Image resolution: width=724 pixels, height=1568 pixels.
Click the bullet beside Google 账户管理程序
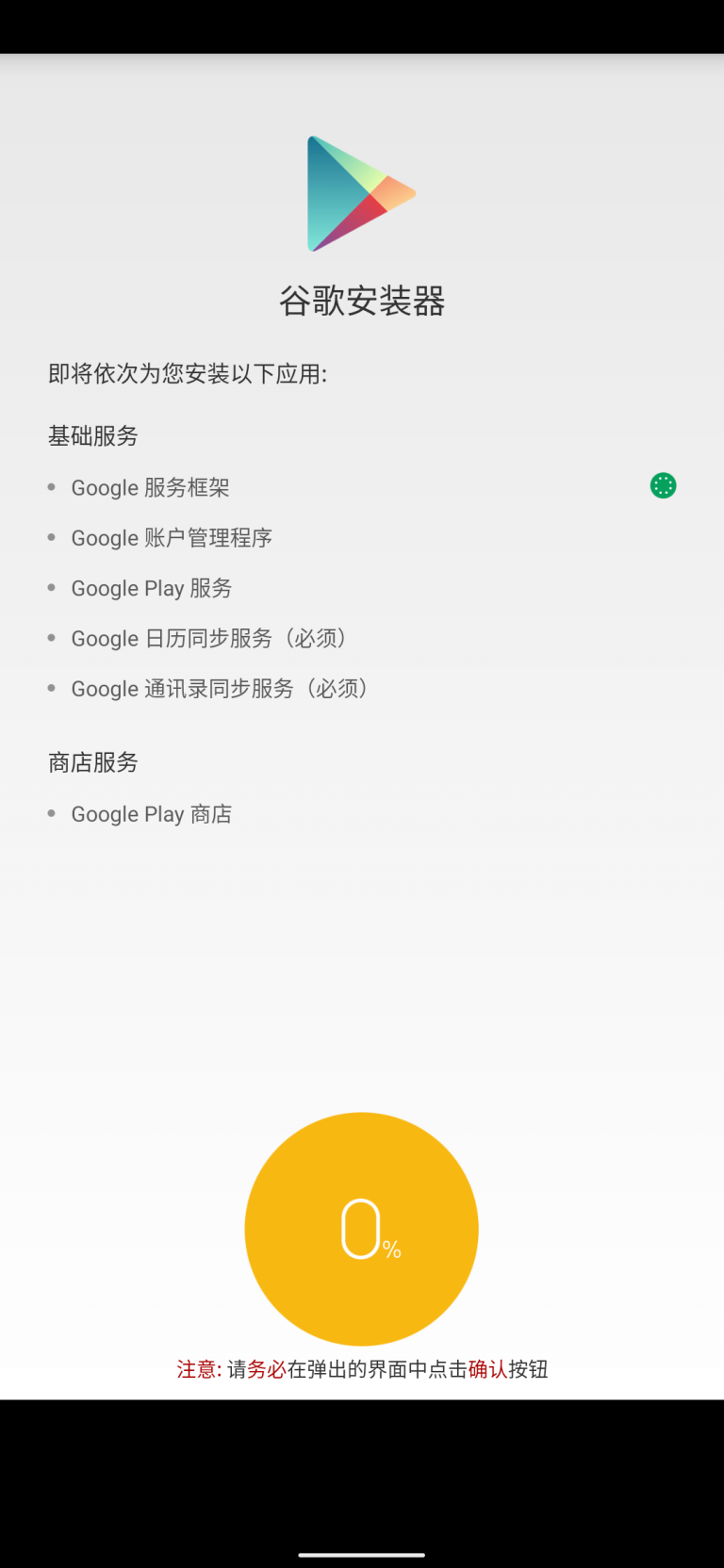[x=52, y=537]
